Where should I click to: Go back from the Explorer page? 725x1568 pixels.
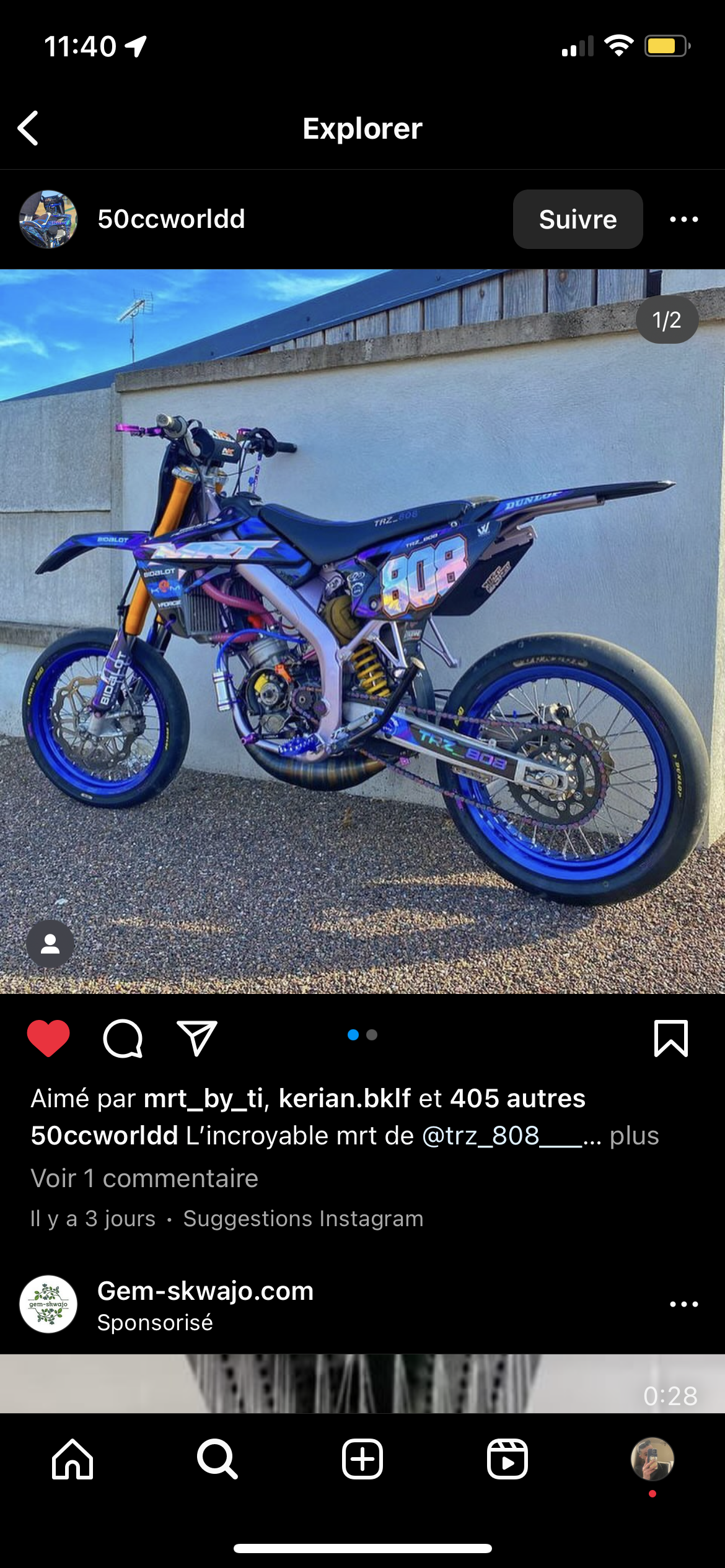pos(29,128)
